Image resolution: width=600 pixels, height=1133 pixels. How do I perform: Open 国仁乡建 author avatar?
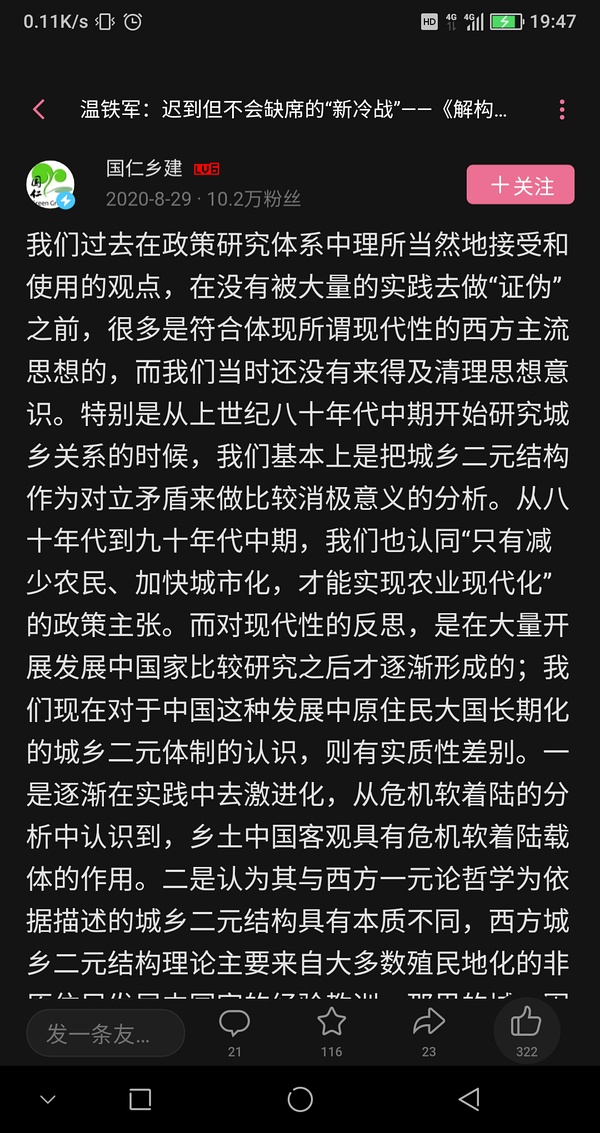pyautogui.click(x=50, y=185)
